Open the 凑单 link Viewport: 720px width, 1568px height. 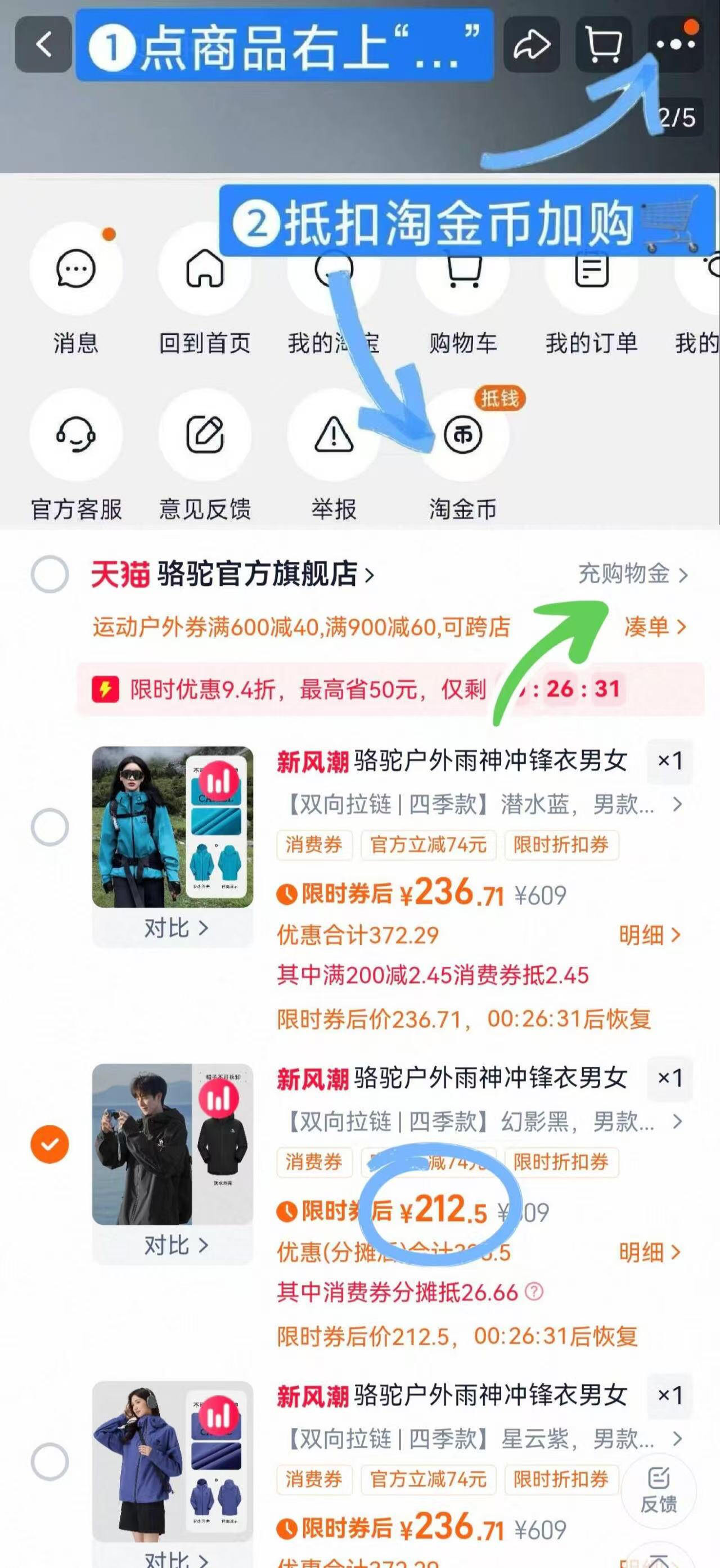coord(653,627)
